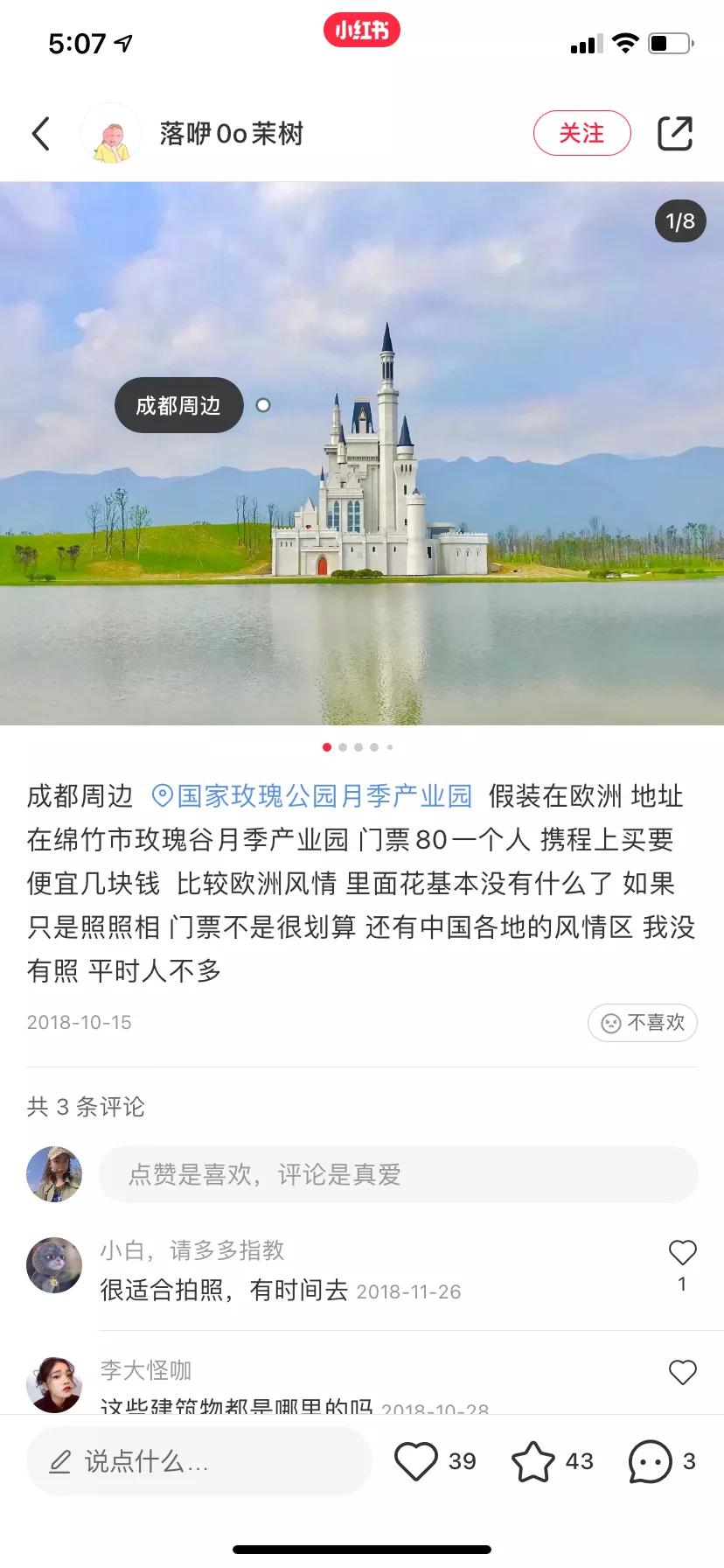
Task: Tap 1/8 to view image count
Action: tap(679, 222)
